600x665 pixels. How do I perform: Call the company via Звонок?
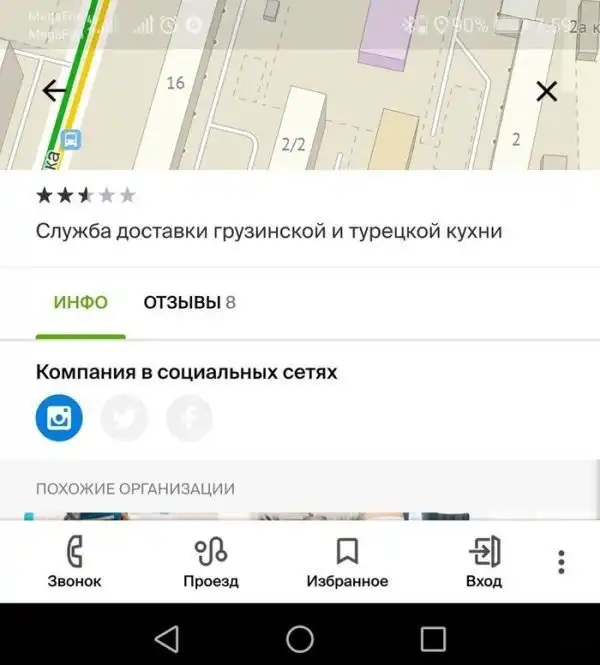point(74,562)
